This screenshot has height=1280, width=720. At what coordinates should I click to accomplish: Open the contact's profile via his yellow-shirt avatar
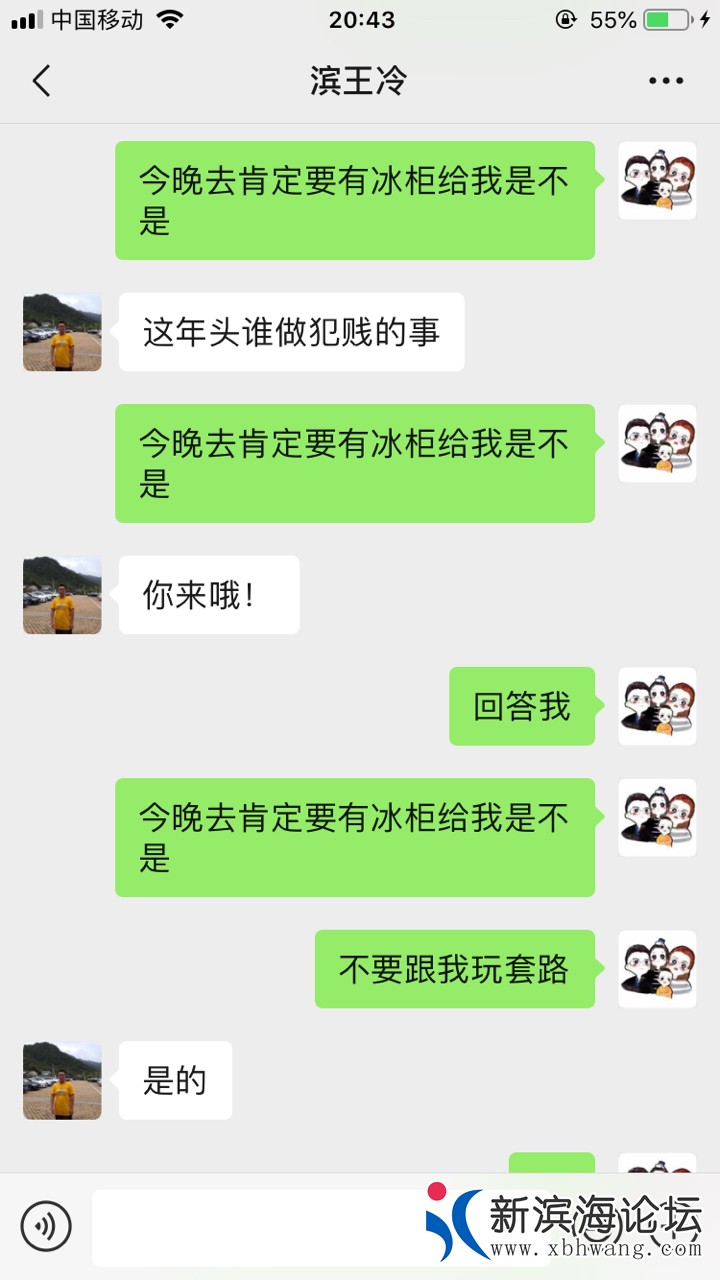[x=61, y=333]
